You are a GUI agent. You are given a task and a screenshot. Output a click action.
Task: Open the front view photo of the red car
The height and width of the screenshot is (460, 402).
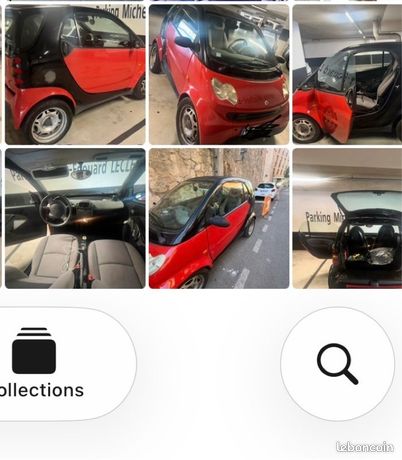coord(219,74)
